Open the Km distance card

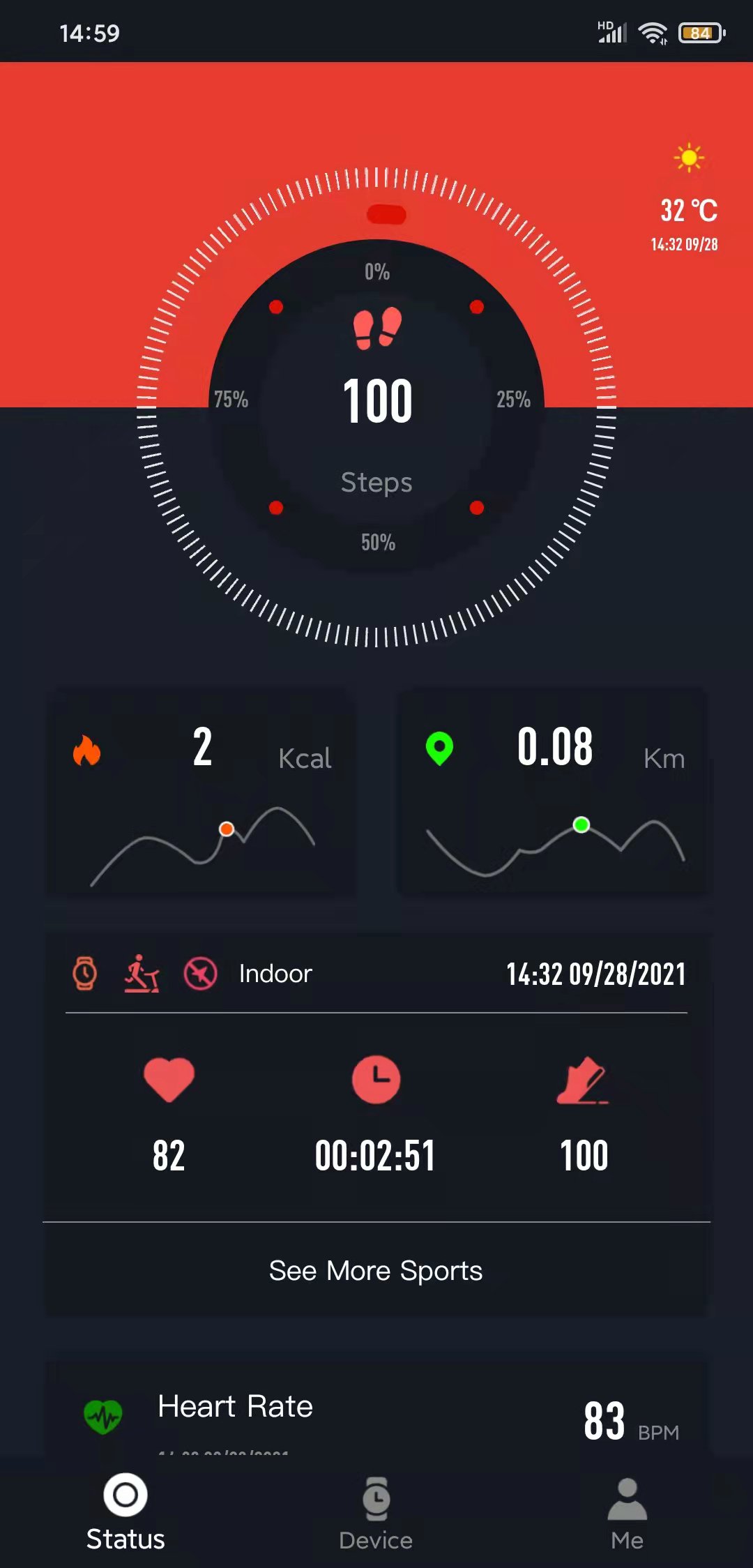(554, 793)
